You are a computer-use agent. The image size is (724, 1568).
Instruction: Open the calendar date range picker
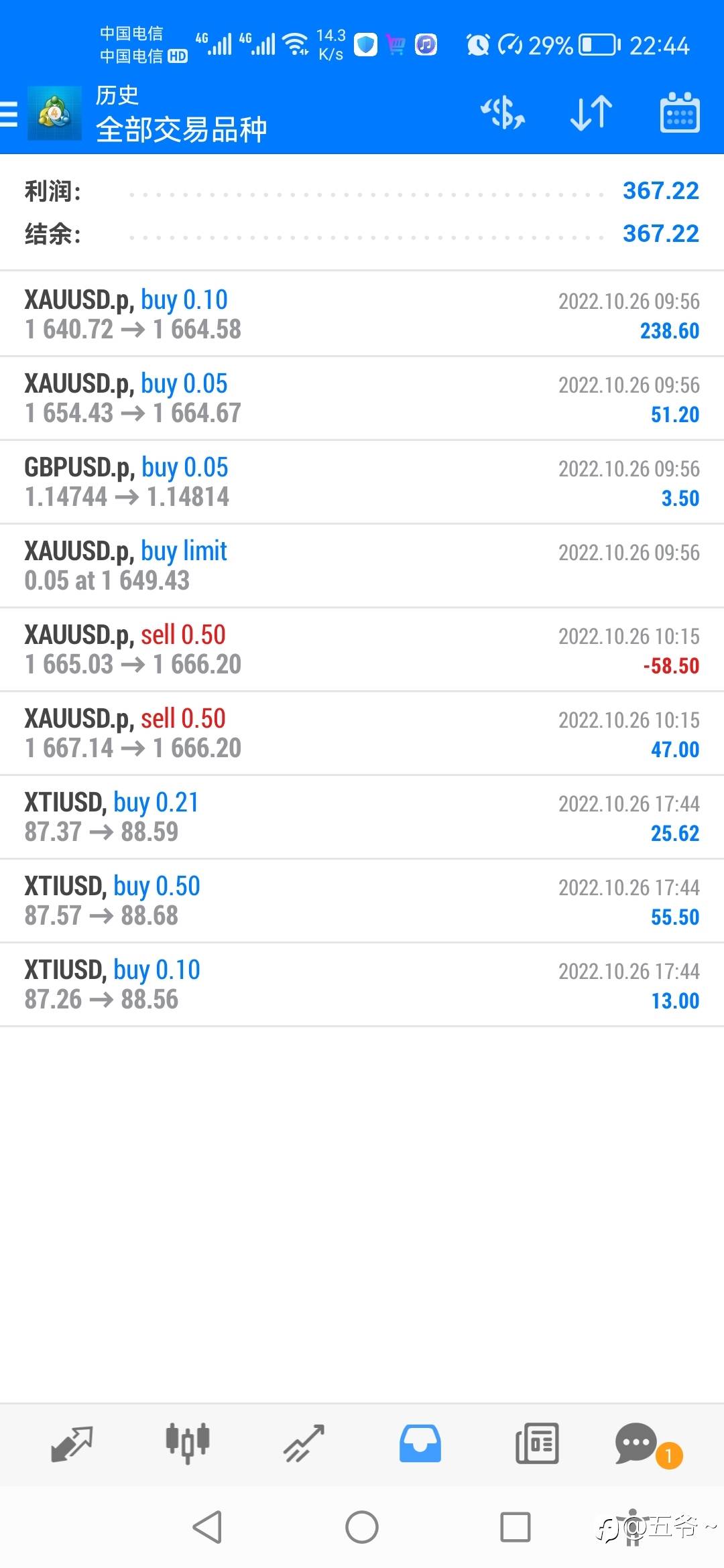[680, 113]
